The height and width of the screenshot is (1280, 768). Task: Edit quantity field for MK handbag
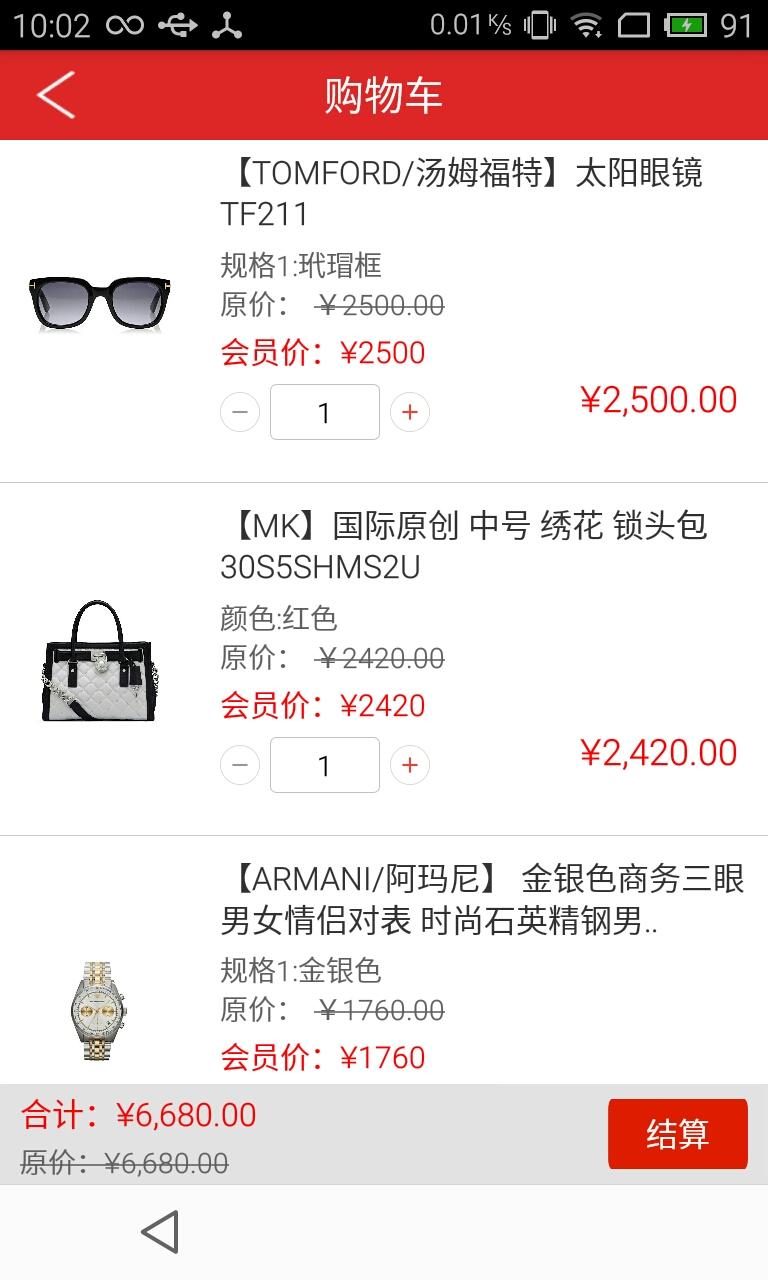pyautogui.click(x=324, y=765)
